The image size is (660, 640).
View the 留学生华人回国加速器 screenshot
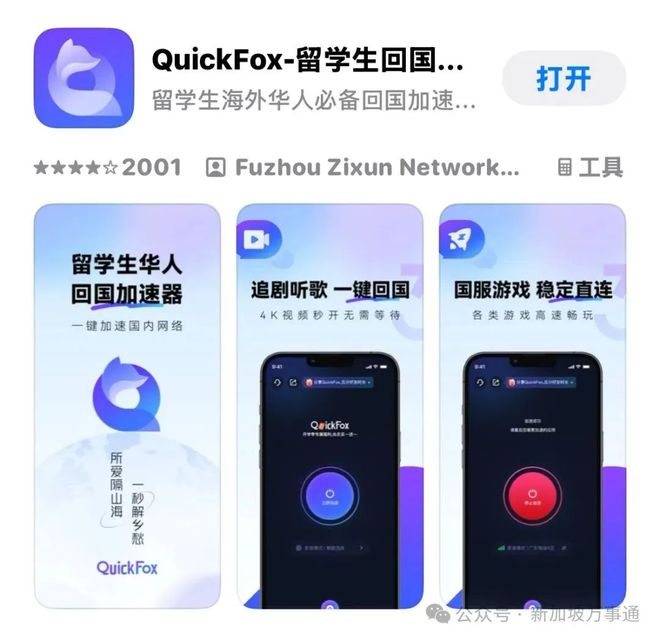pos(127,405)
